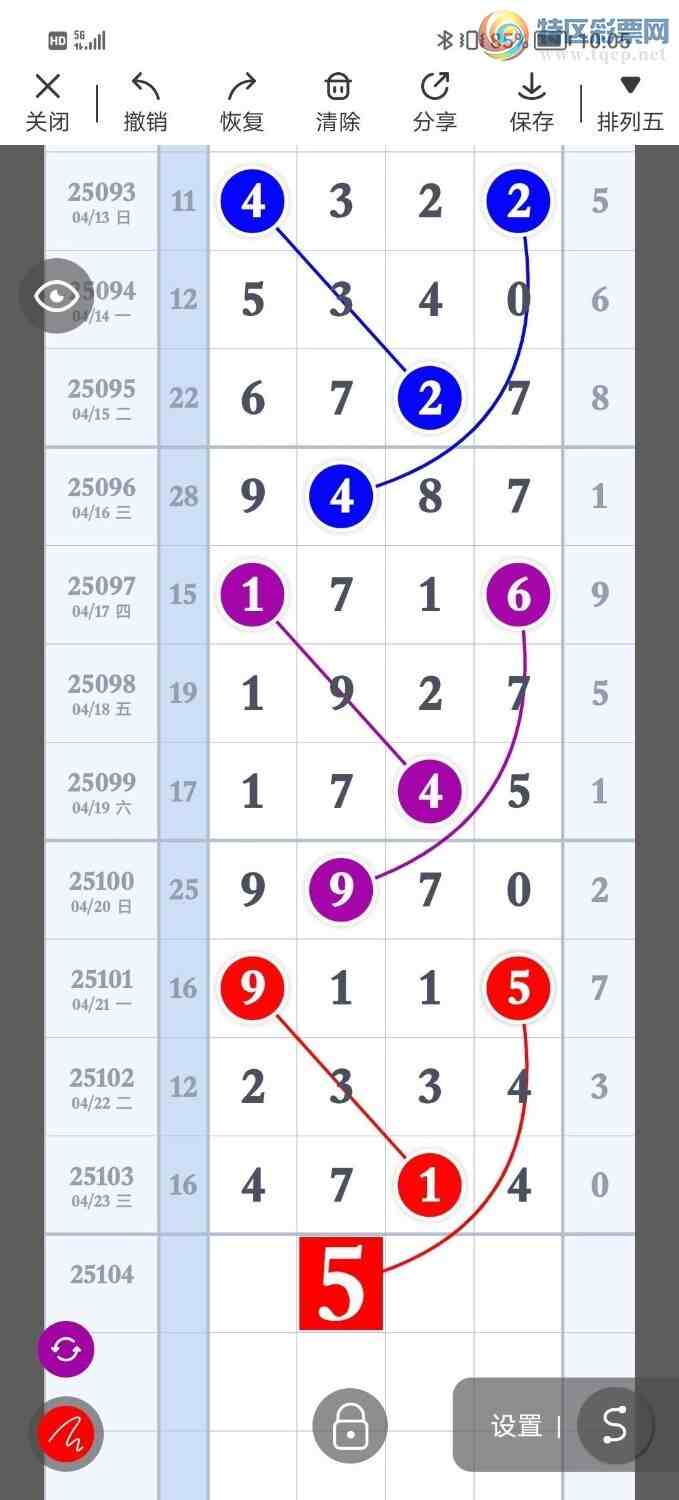Open 设置 settings
The height and width of the screenshot is (1500, 679).
pyautogui.click(x=517, y=1426)
